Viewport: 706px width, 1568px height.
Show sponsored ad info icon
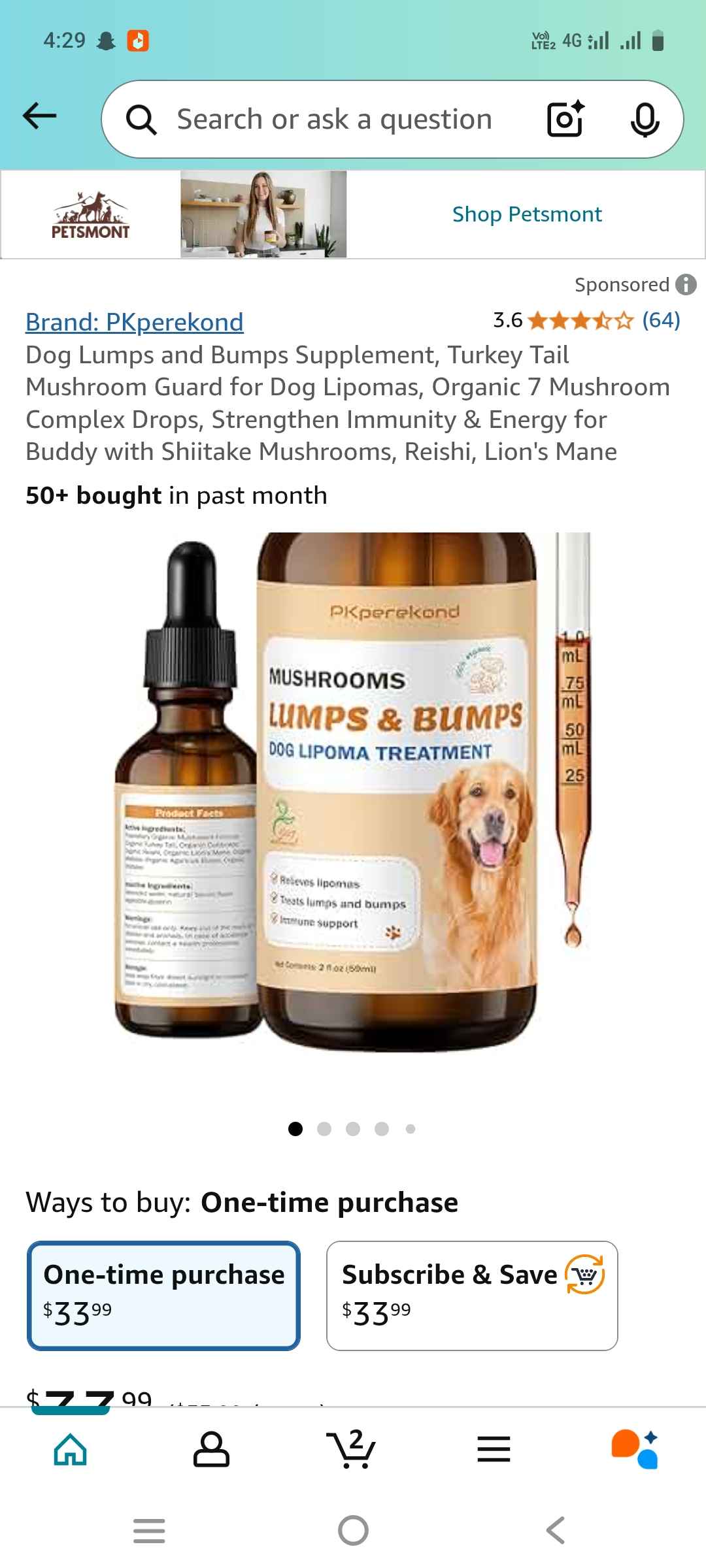point(686,285)
